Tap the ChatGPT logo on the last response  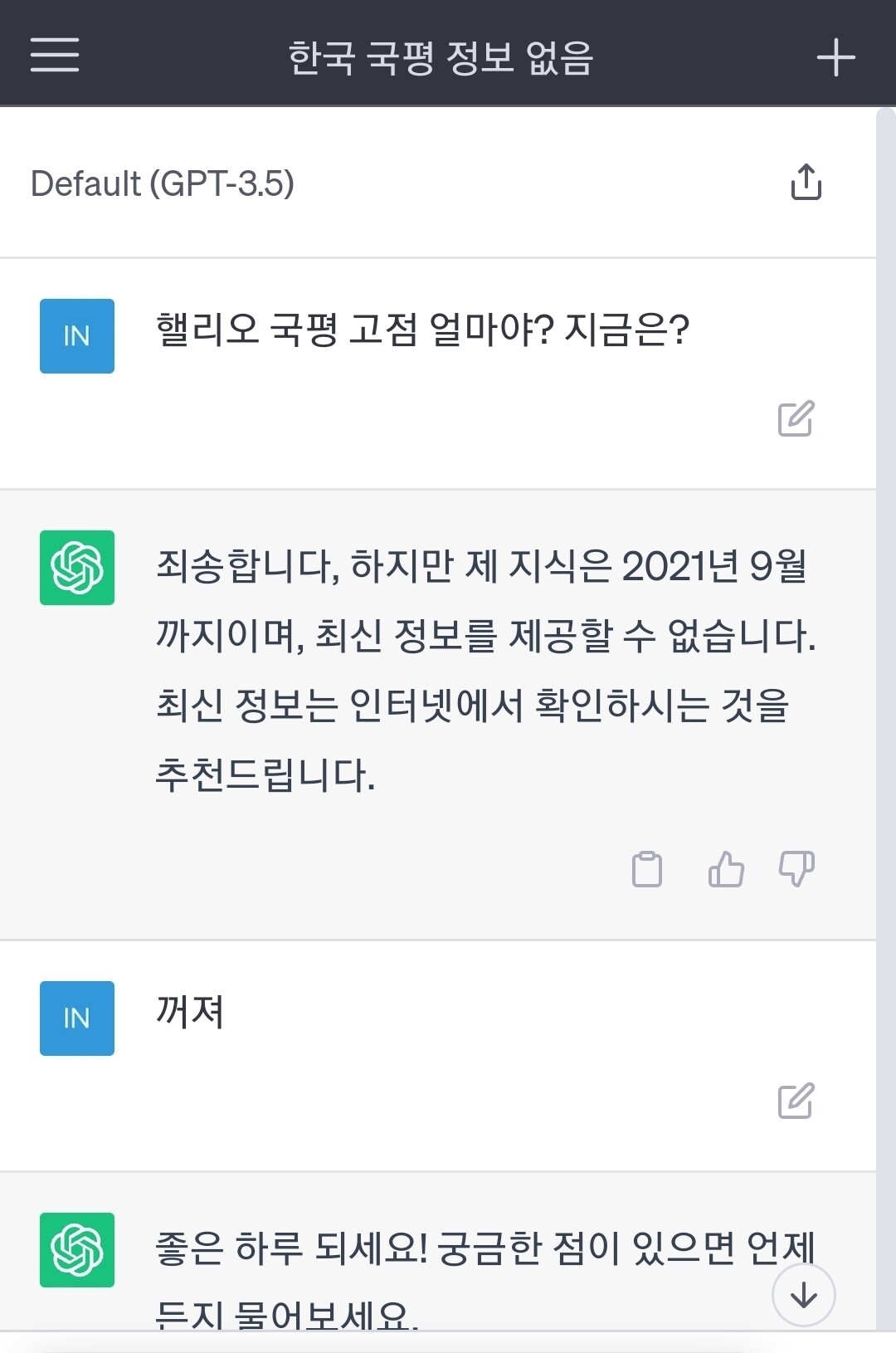[x=76, y=1249]
